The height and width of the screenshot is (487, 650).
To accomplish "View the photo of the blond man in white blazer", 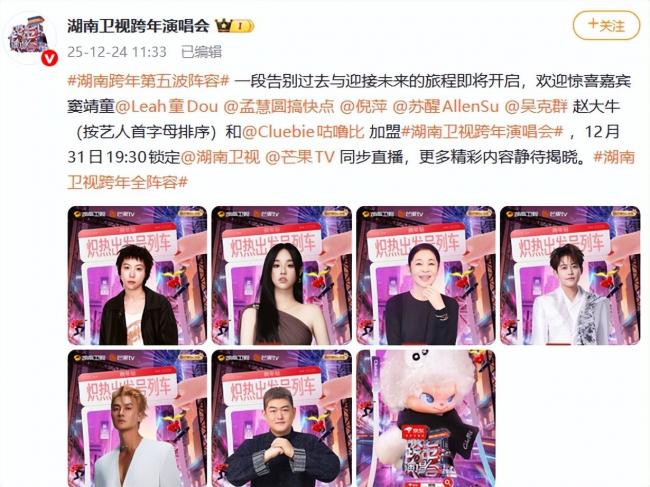I will pyautogui.click(x=138, y=418).
